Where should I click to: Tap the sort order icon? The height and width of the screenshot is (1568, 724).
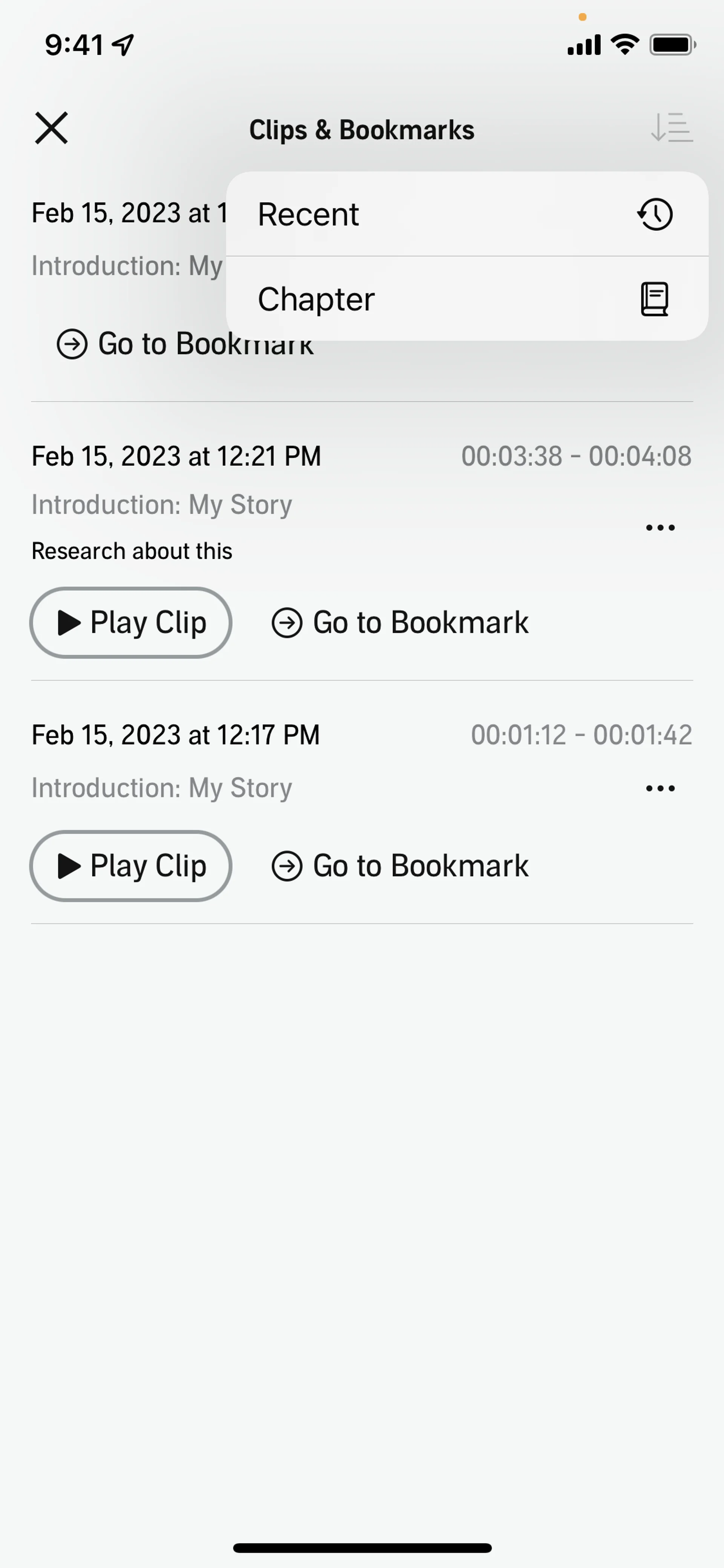click(671, 128)
